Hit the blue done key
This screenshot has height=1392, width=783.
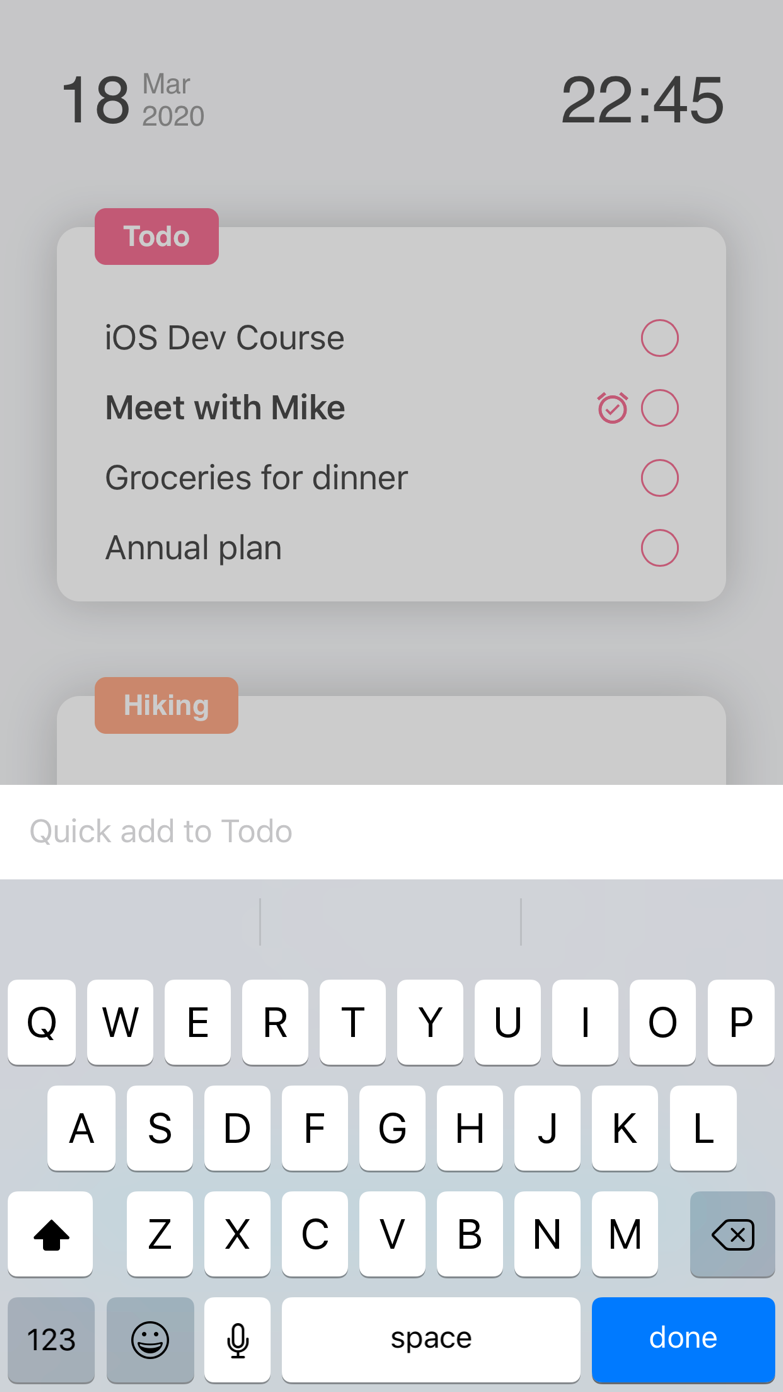(683, 1338)
